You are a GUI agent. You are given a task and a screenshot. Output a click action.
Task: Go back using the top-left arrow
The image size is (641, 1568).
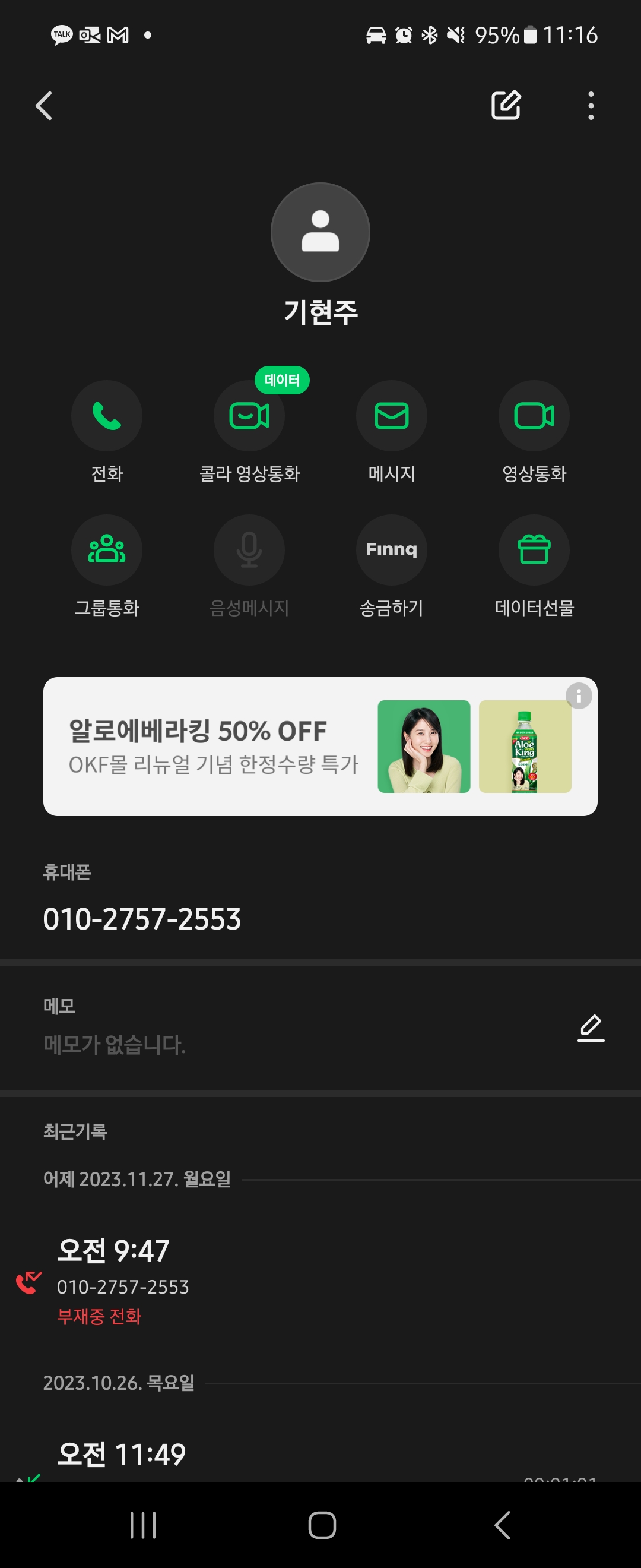pyautogui.click(x=44, y=106)
